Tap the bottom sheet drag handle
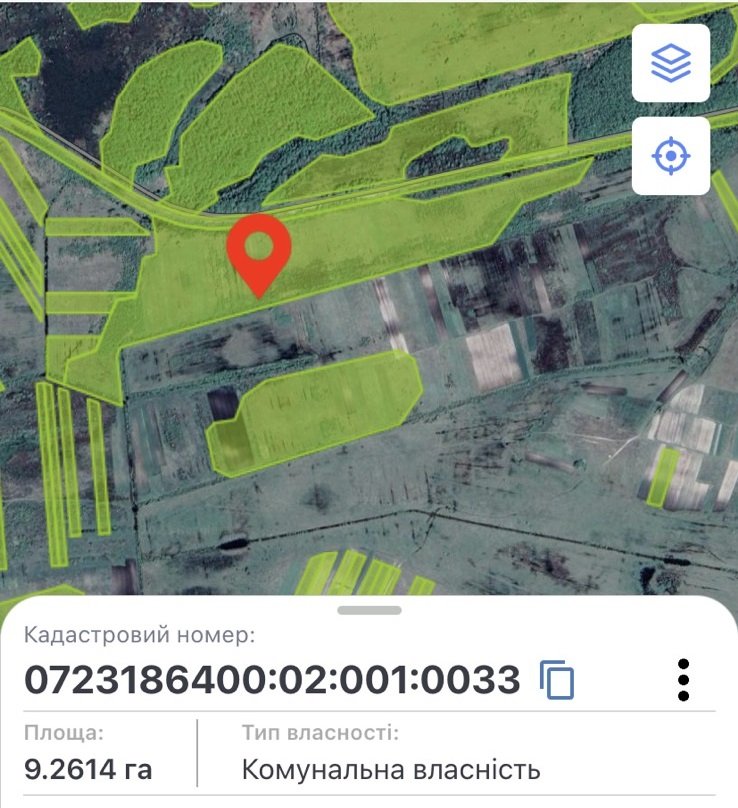Image resolution: width=738 pixels, height=808 pixels. coord(369,610)
